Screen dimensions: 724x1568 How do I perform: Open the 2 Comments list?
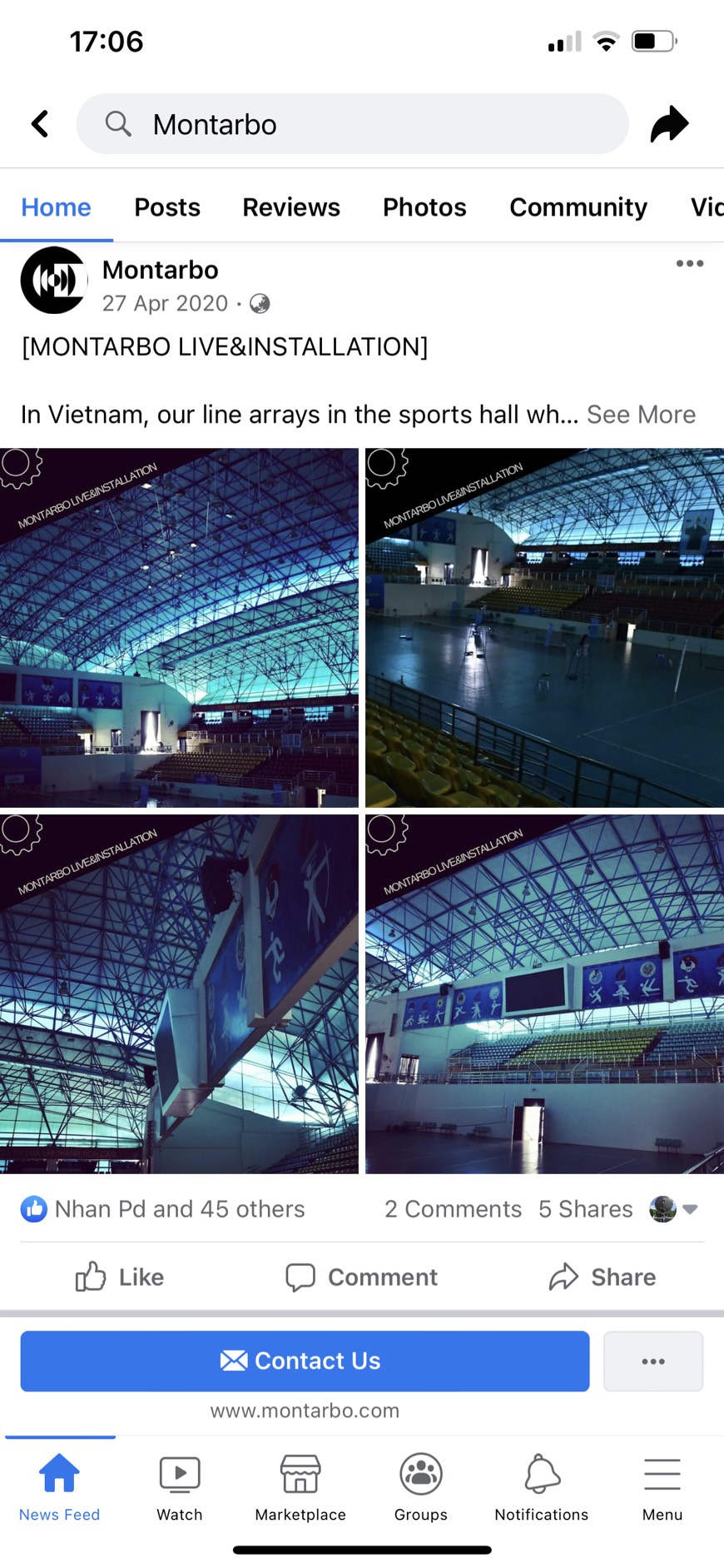(453, 1209)
